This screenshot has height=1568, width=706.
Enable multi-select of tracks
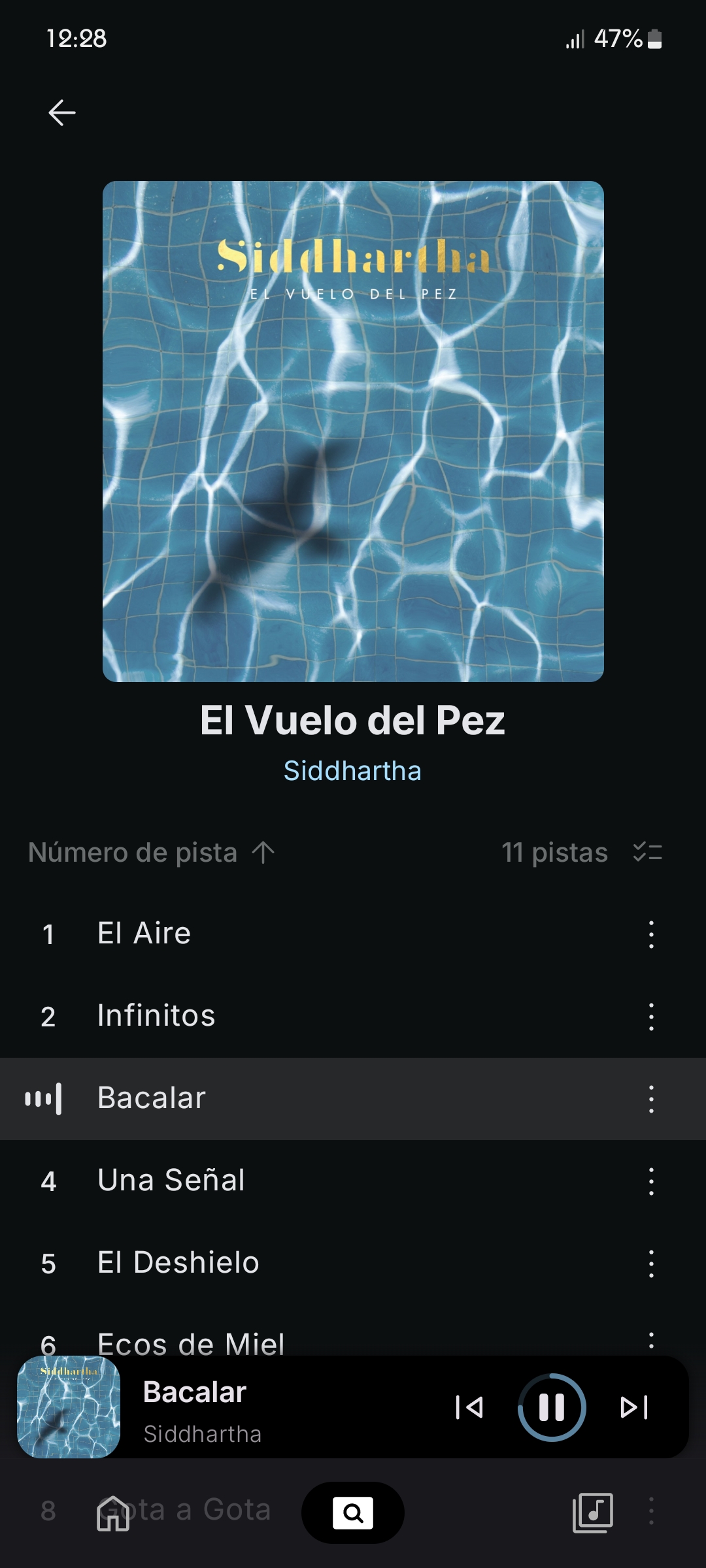647,853
